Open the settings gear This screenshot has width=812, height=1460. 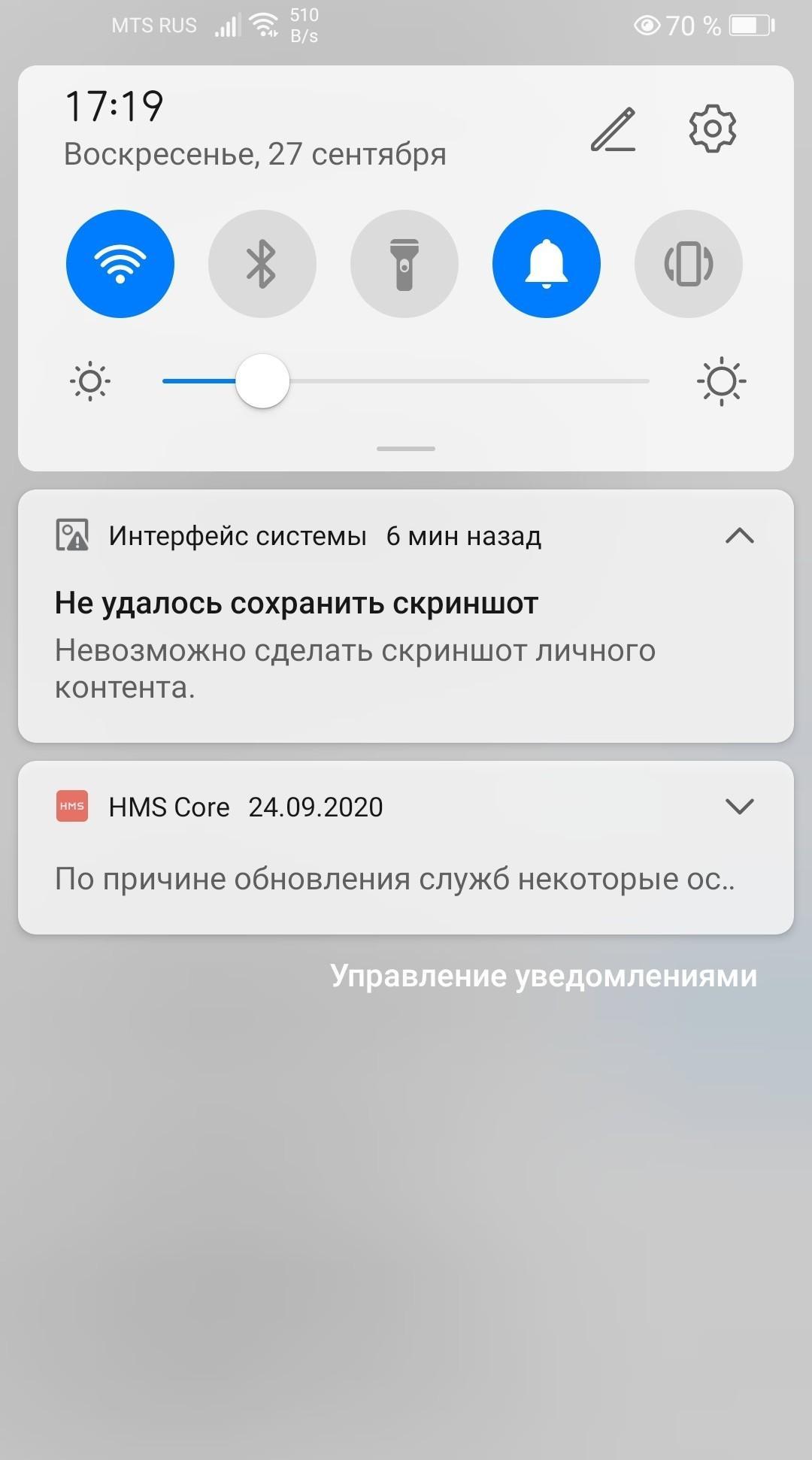point(712,129)
